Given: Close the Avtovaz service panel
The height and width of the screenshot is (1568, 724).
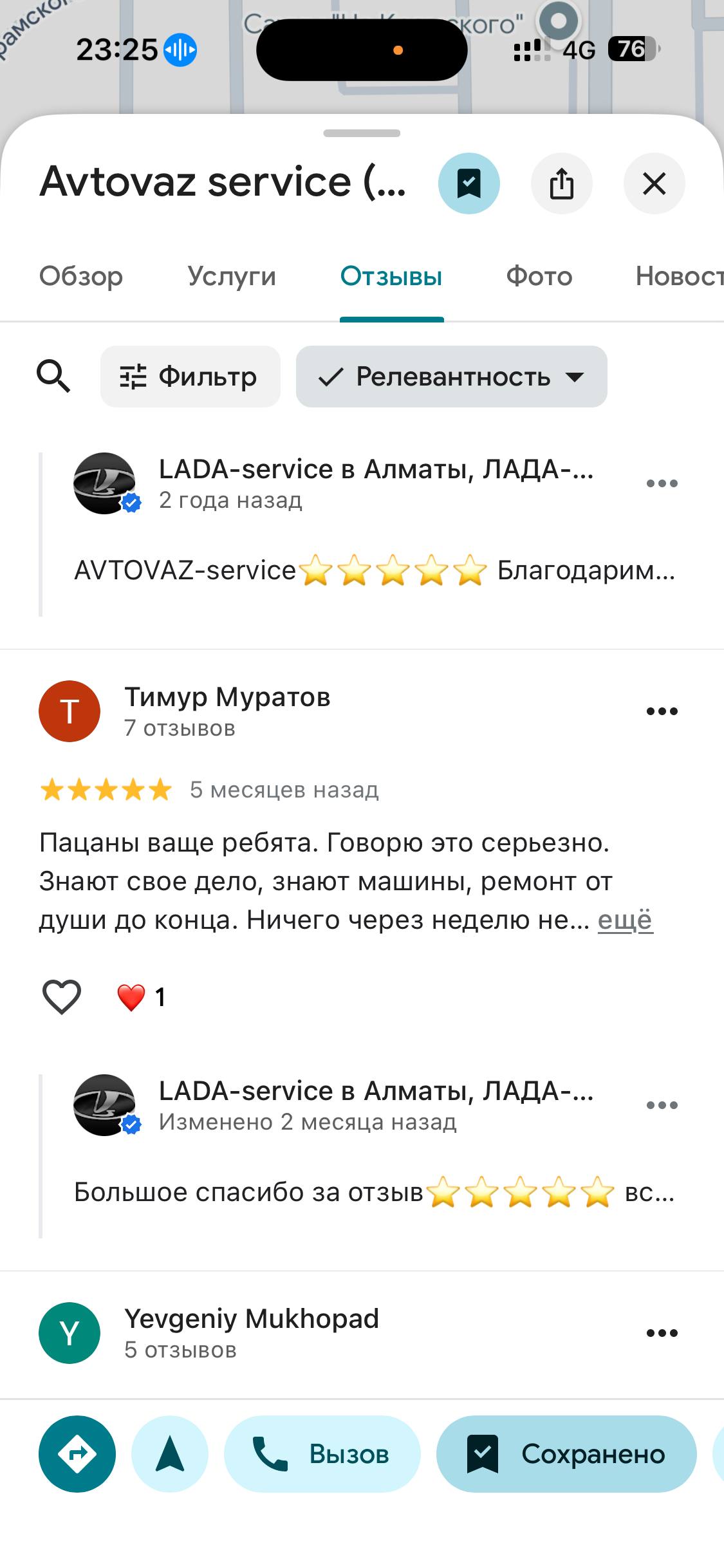Looking at the screenshot, I should pyautogui.click(x=654, y=183).
